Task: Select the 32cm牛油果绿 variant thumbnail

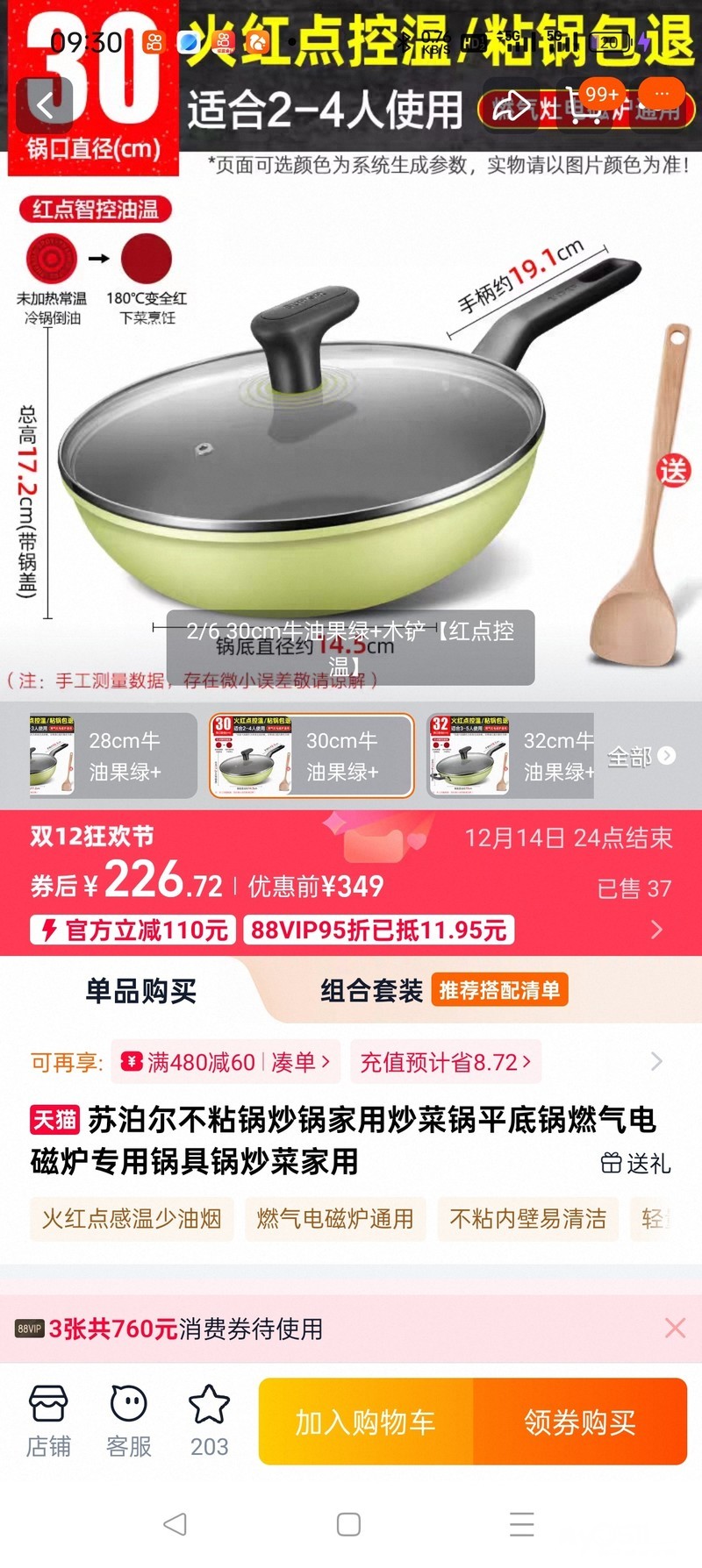Action: (511, 756)
